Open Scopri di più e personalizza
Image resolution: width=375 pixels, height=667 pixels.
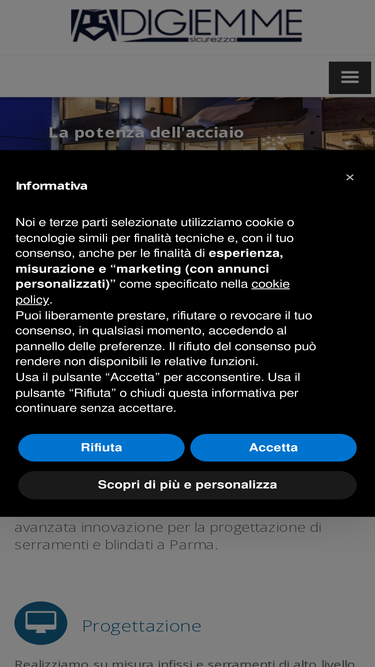pos(188,485)
